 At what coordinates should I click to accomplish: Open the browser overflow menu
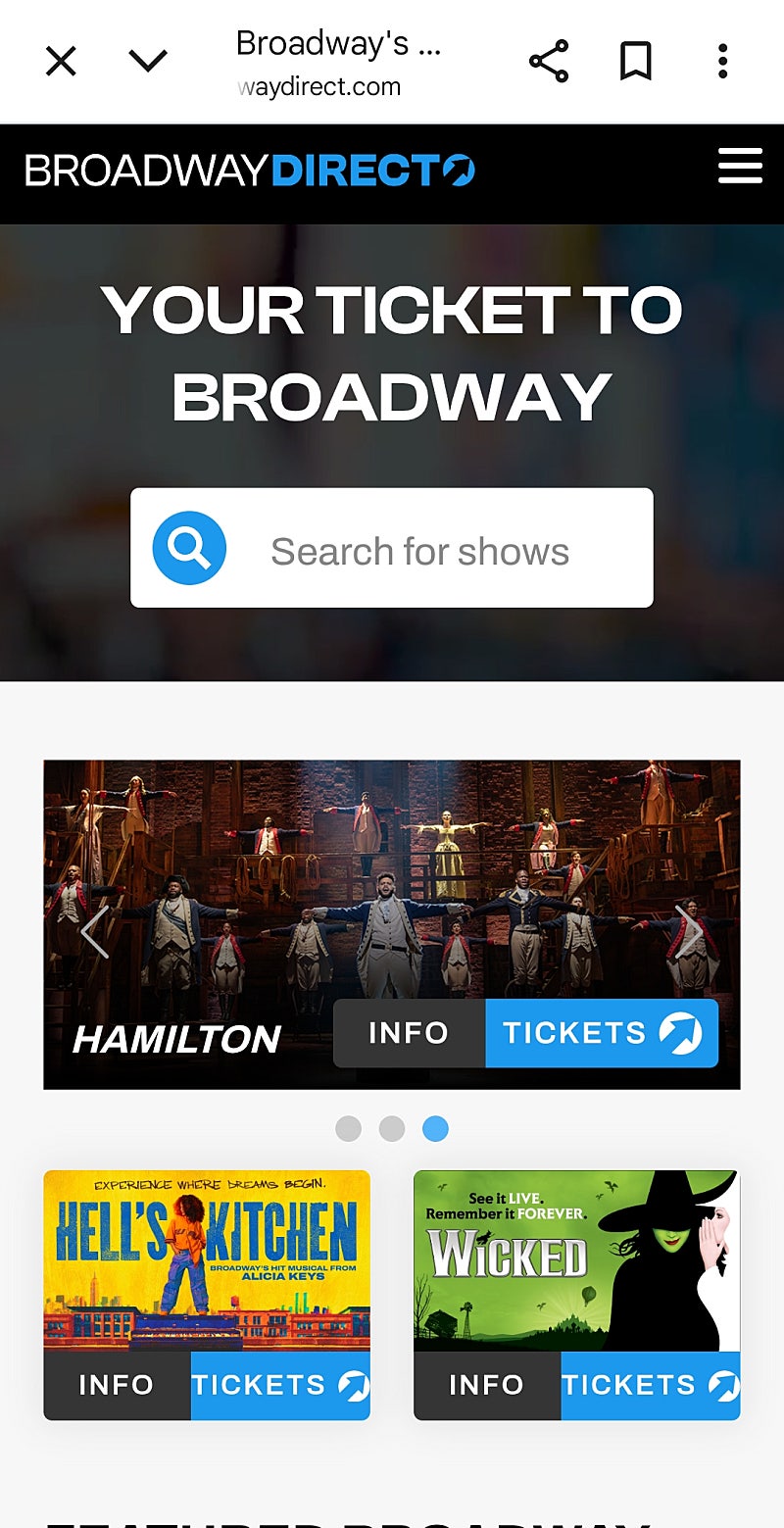pyautogui.click(x=722, y=62)
